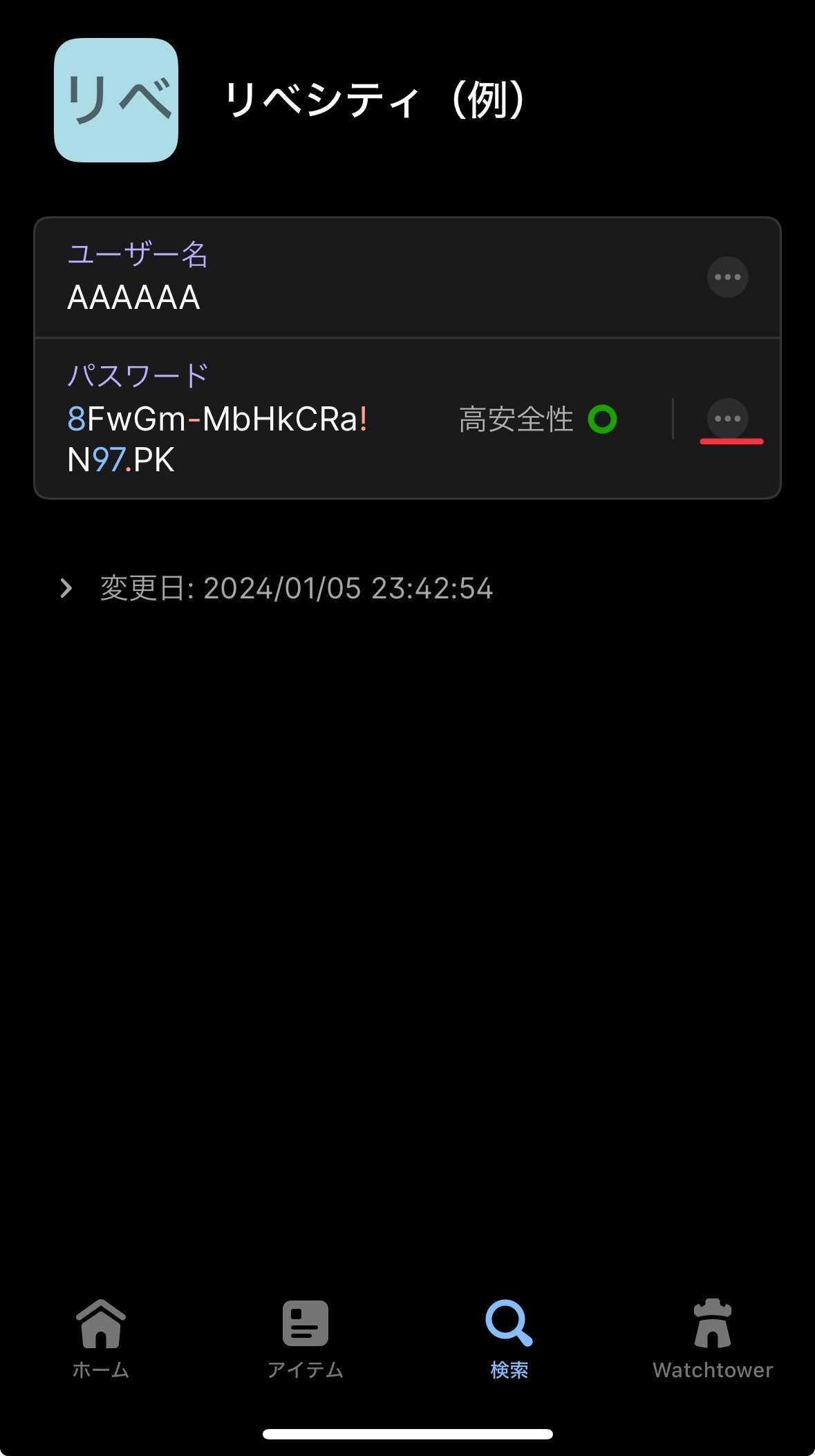
Task: Switch to the アイテム tab
Action: coord(305,1339)
